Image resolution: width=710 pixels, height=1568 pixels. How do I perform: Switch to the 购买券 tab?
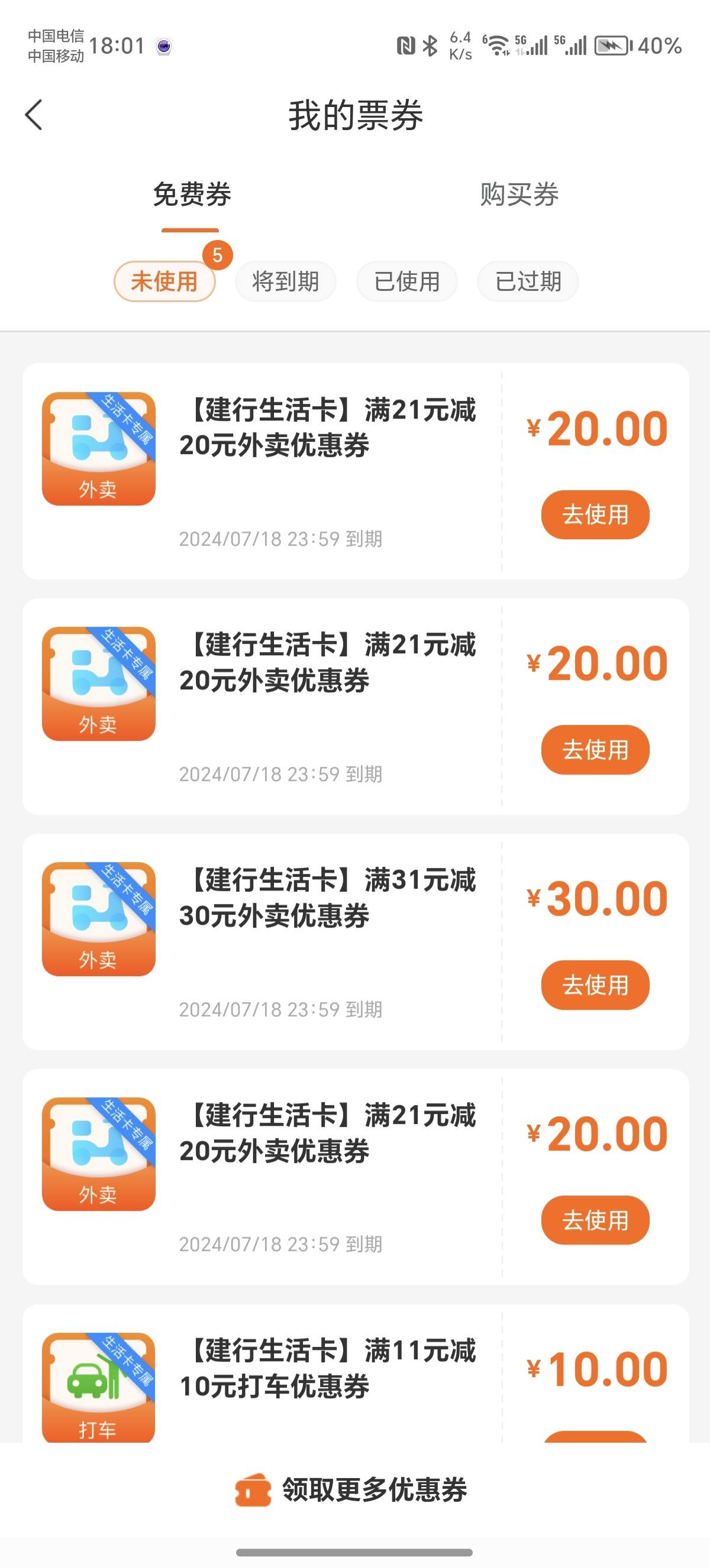click(519, 195)
